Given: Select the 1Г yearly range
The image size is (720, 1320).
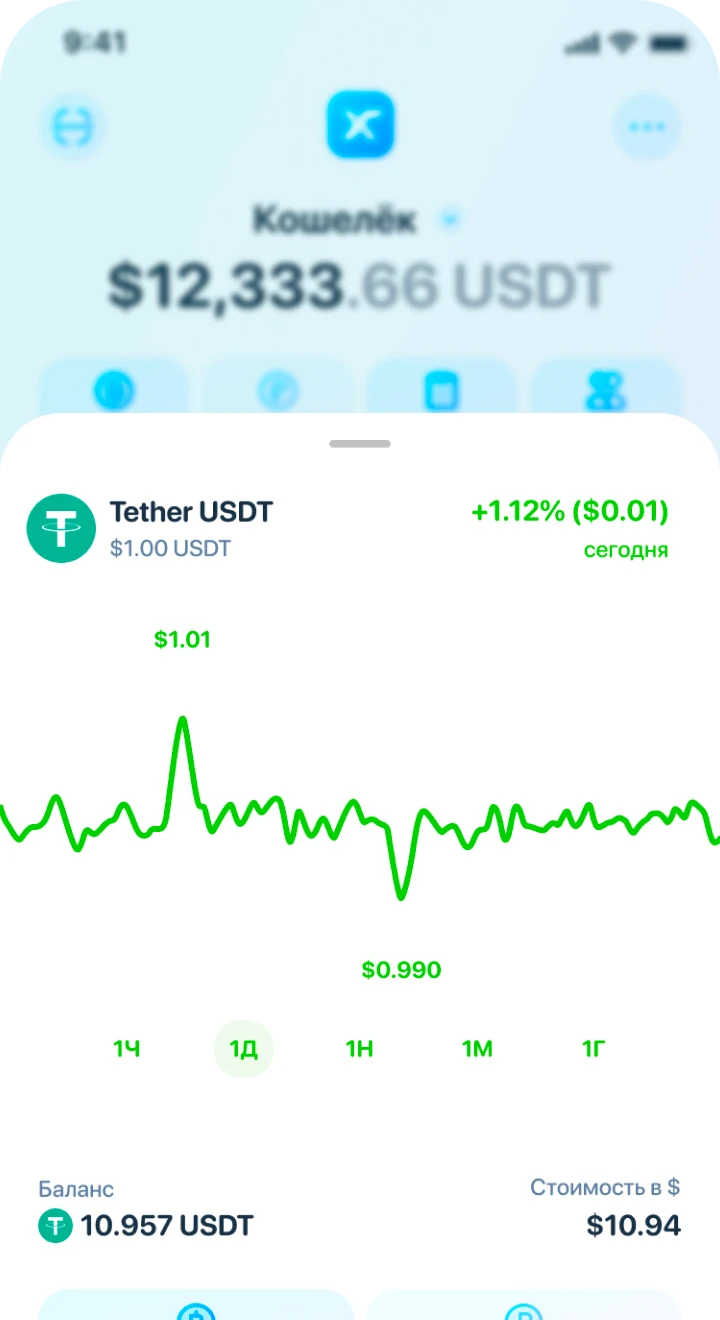Looking at the screenshot, I should (594, 1049).
